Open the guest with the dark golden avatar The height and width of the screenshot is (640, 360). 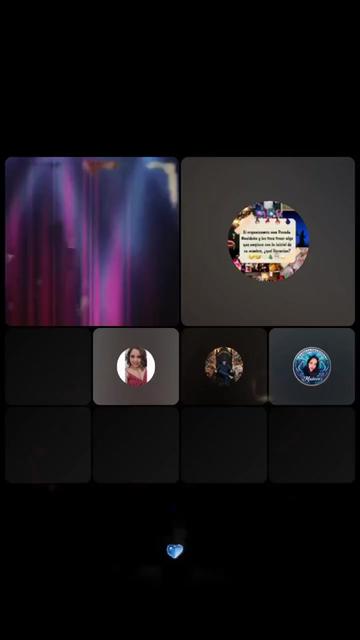(224, 366)
